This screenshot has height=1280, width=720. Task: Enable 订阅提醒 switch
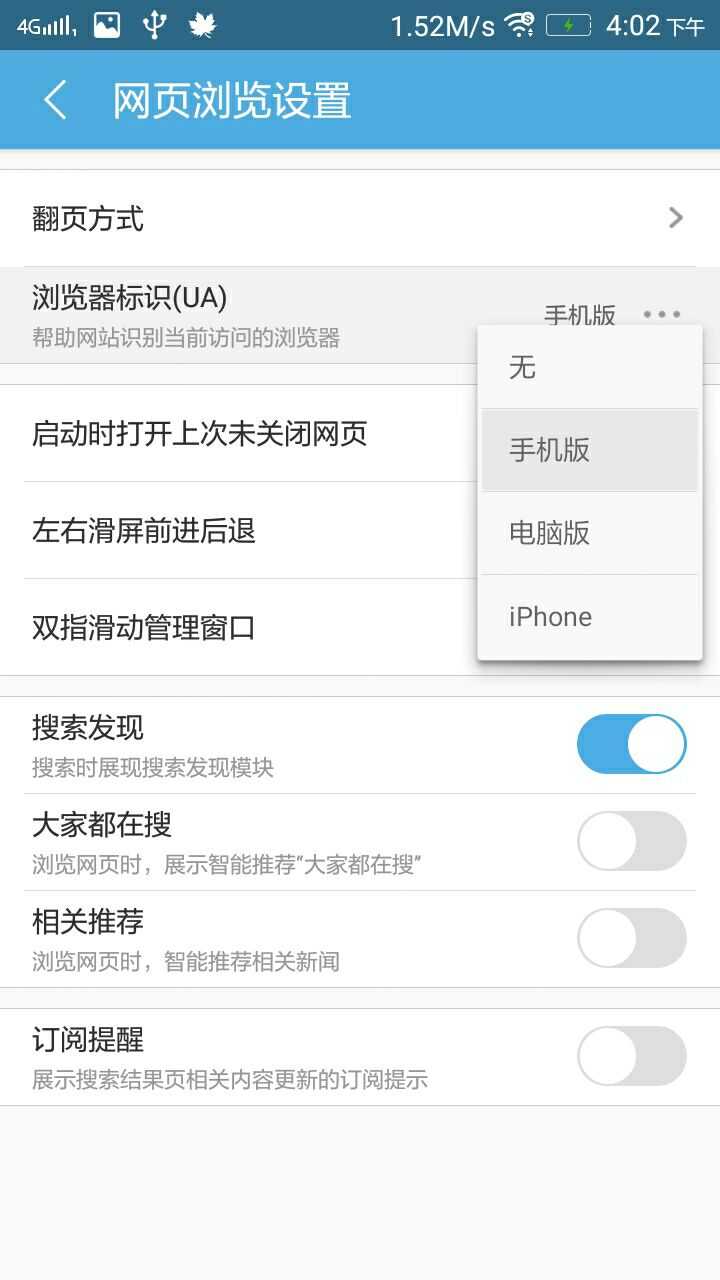(x=631, y=1056)
